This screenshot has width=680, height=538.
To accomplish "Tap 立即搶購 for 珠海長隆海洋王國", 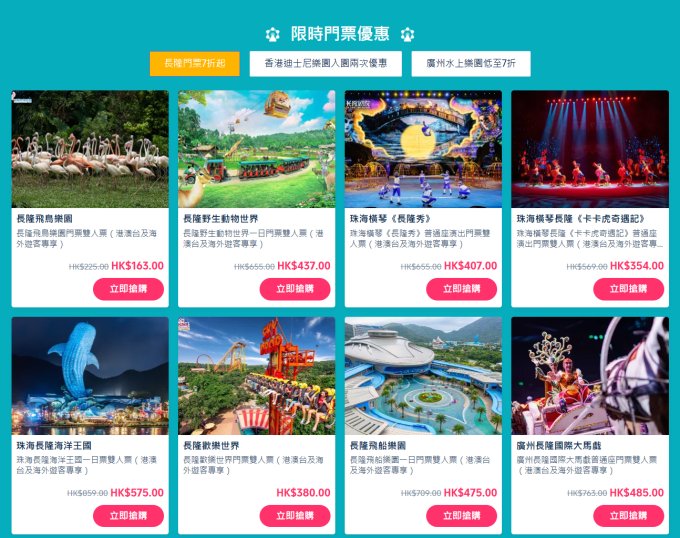I will 128,516.
